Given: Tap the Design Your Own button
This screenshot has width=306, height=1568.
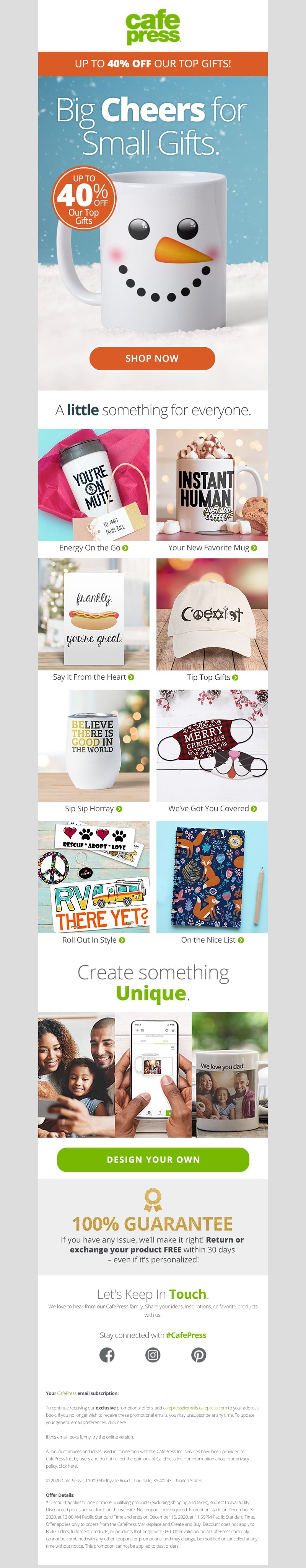Looking at the screenshot, I should pyautogui.click(x=153, y=1159).
